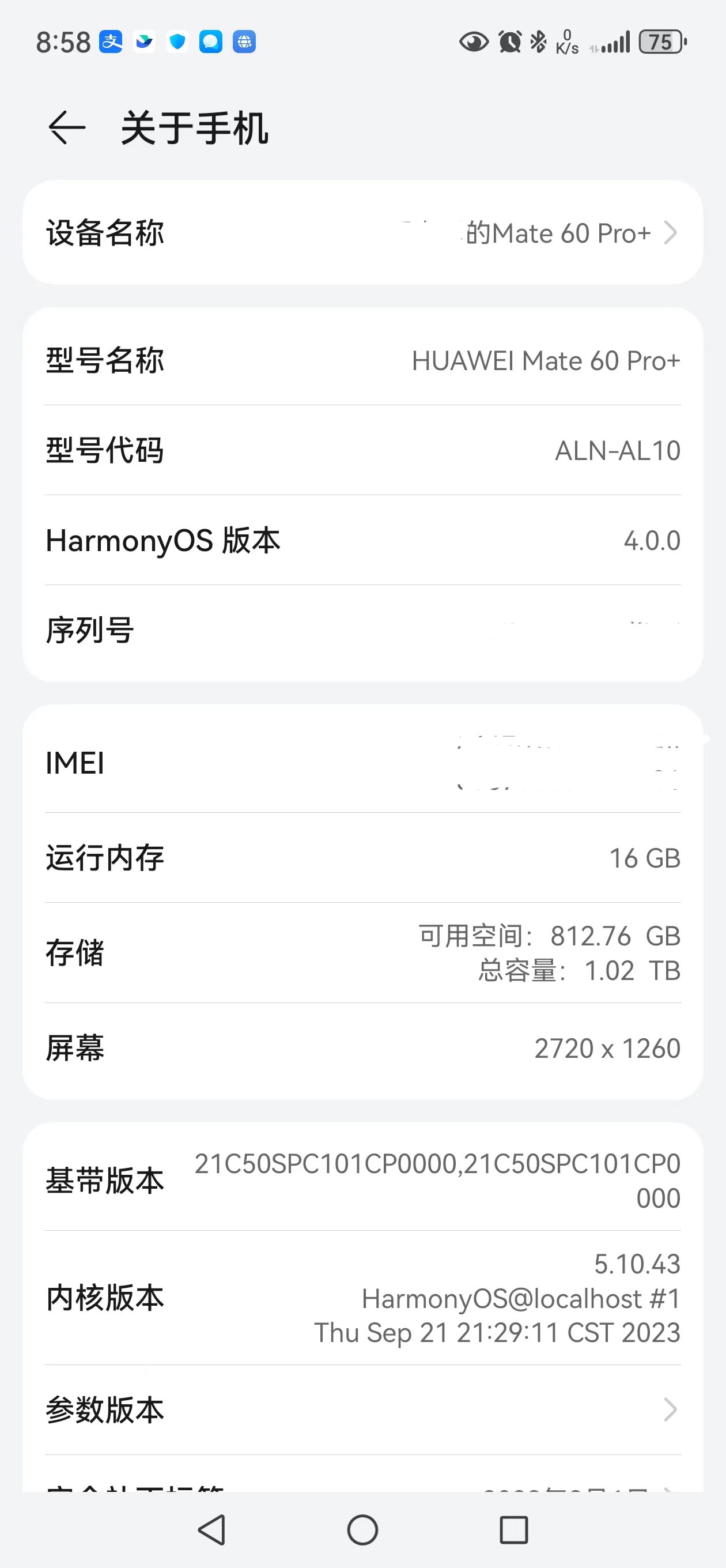This screenshot has height=1568, width=726.
Task: Go back from 关于手机 using the top arrow
Action: [x=66, y=128]
